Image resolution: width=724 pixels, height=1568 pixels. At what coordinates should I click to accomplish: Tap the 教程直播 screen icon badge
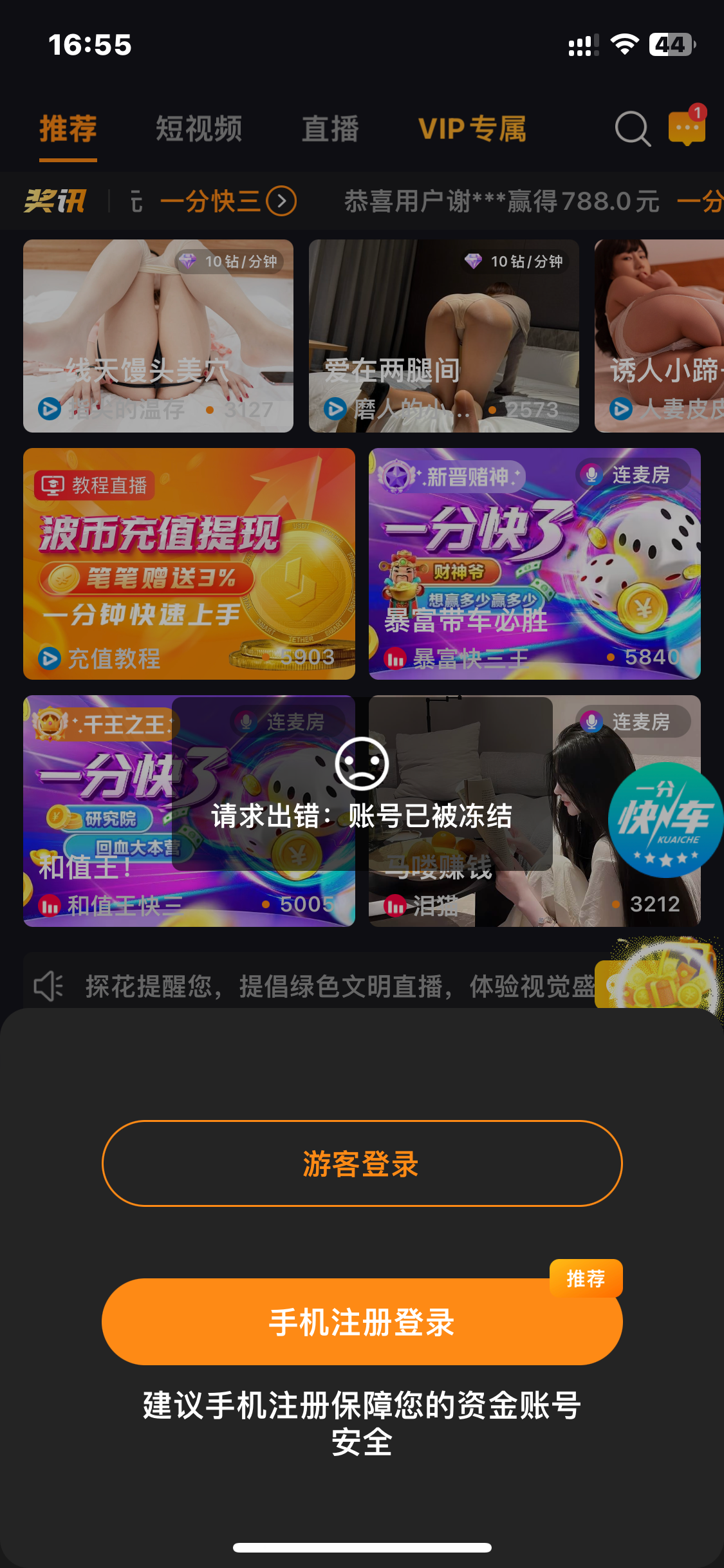click(x=54, y=486)
